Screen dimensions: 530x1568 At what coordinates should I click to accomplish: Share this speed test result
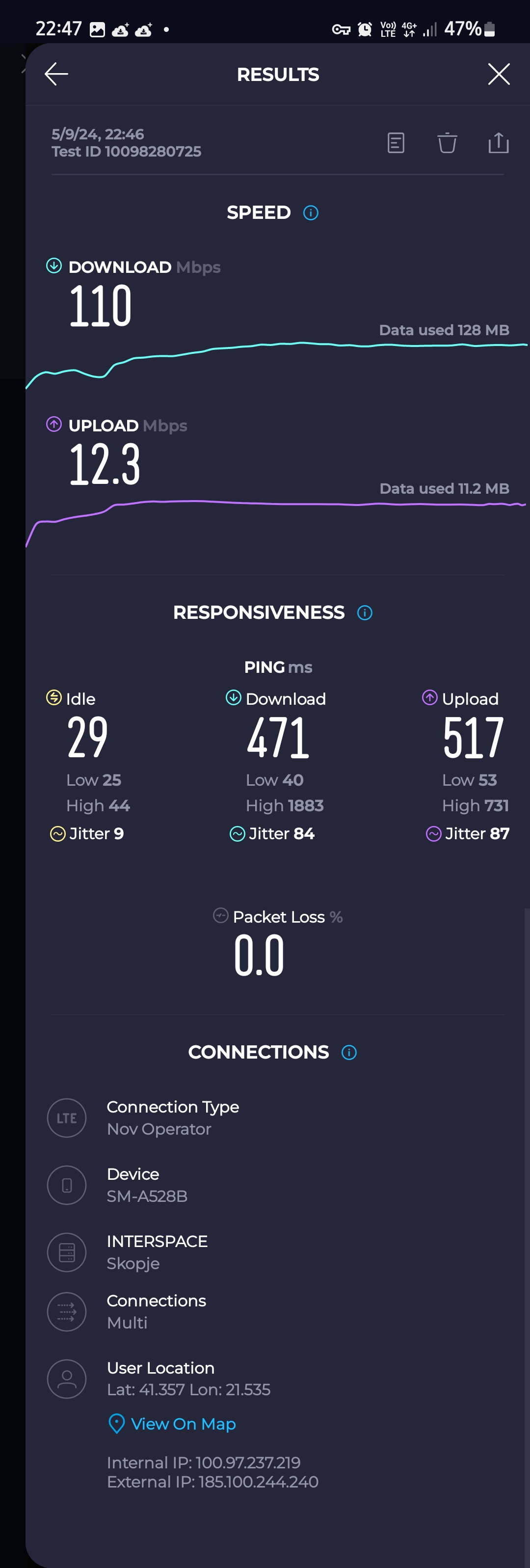point(498,143)
